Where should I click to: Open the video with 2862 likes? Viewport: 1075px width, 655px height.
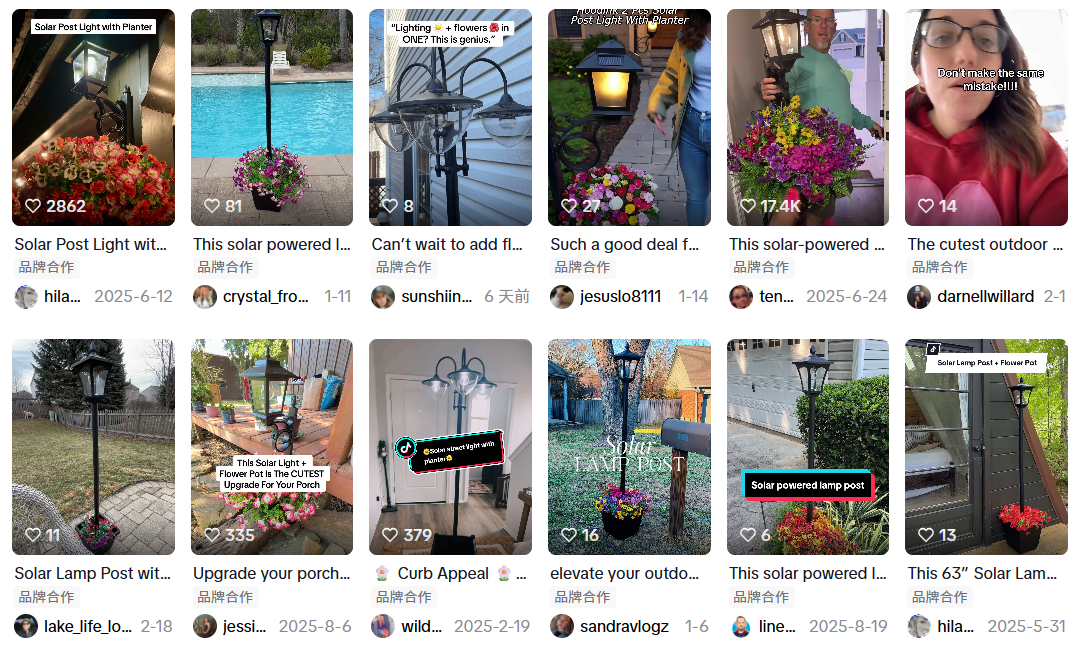click(x=93, y=117)
